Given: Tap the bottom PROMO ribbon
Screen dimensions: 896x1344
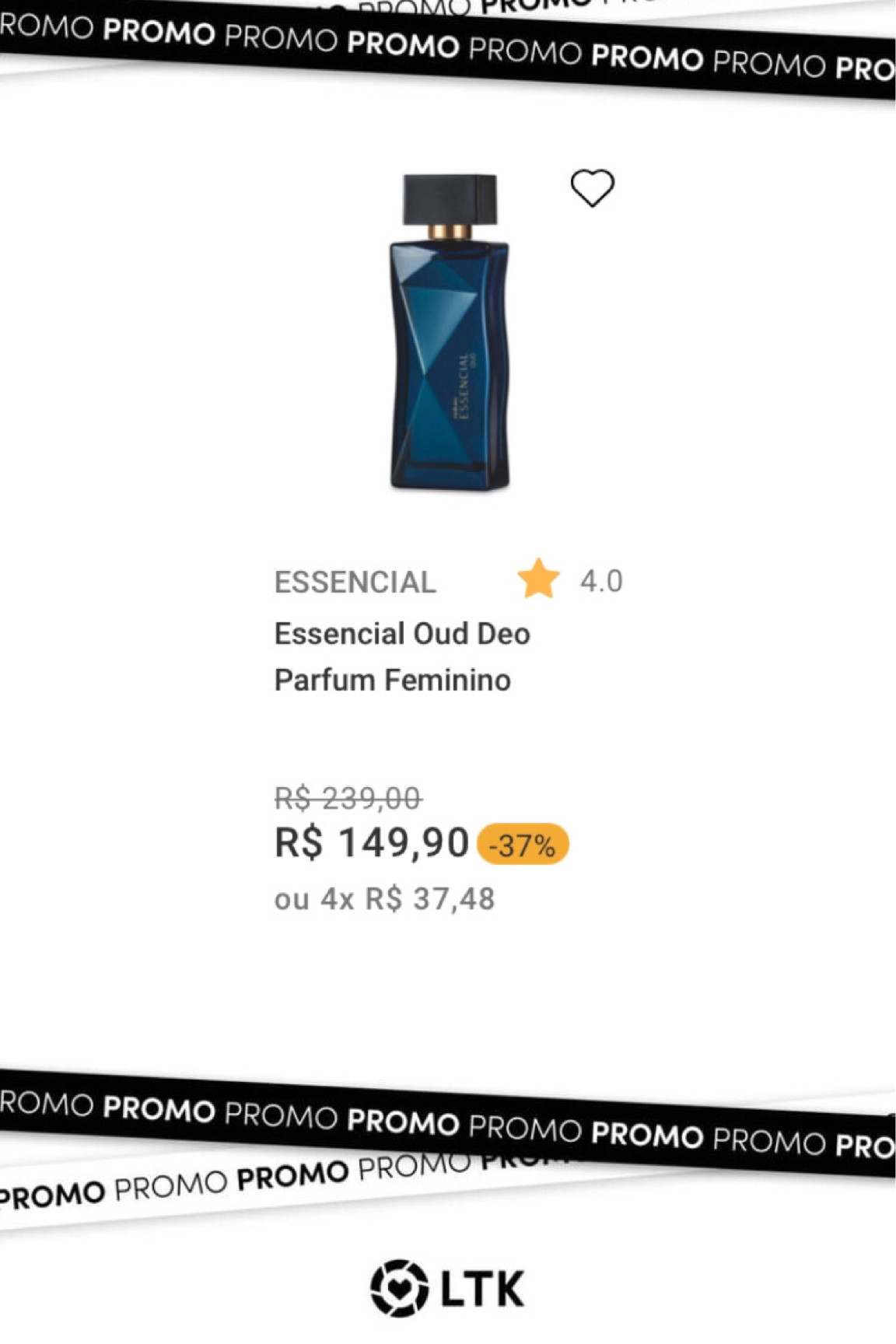Looking at the screenshot, I should [x=448, y=1128].
